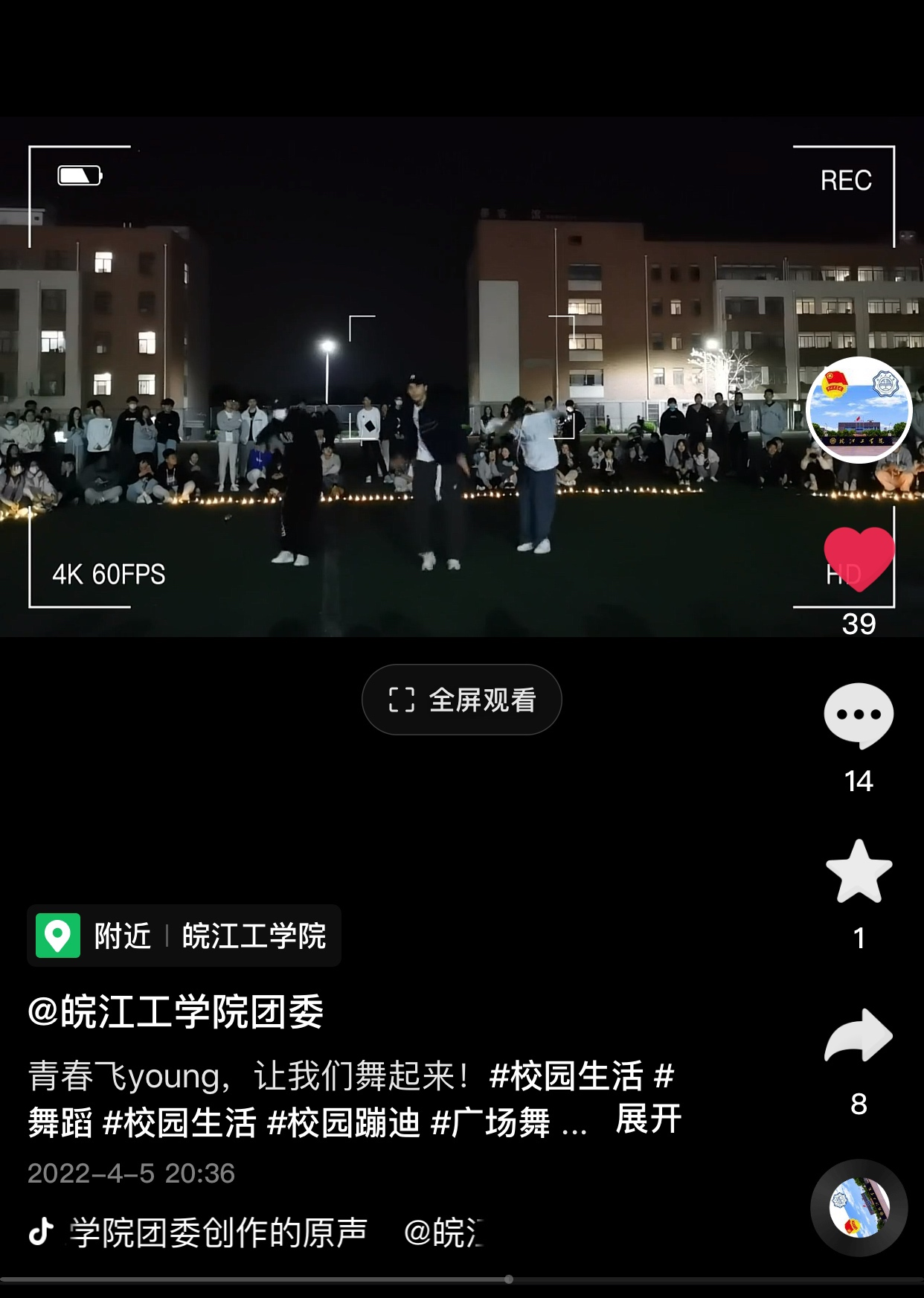Seek using the video progress bar
This screenshot has width=924, height=1298.
(x=509, y=1279)
